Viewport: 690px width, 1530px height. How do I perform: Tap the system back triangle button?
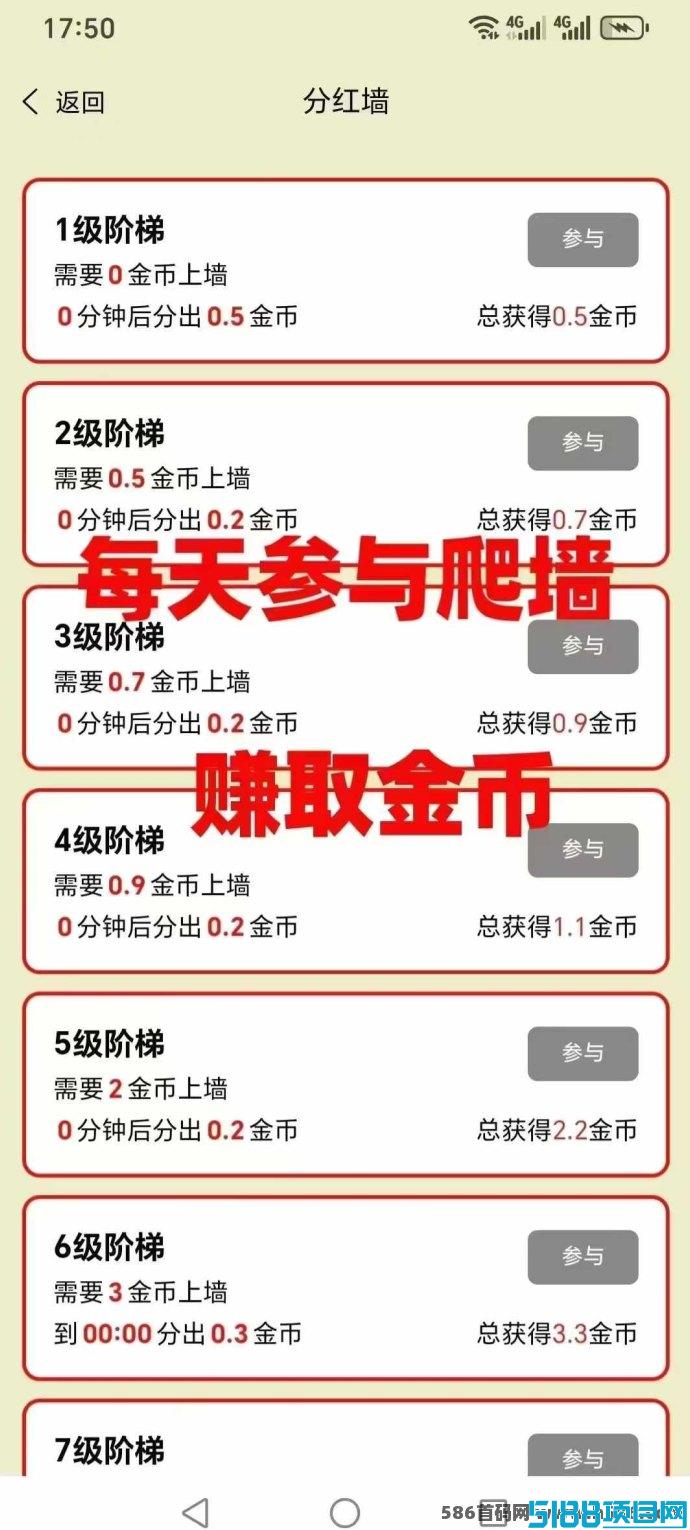[196, 1512]
